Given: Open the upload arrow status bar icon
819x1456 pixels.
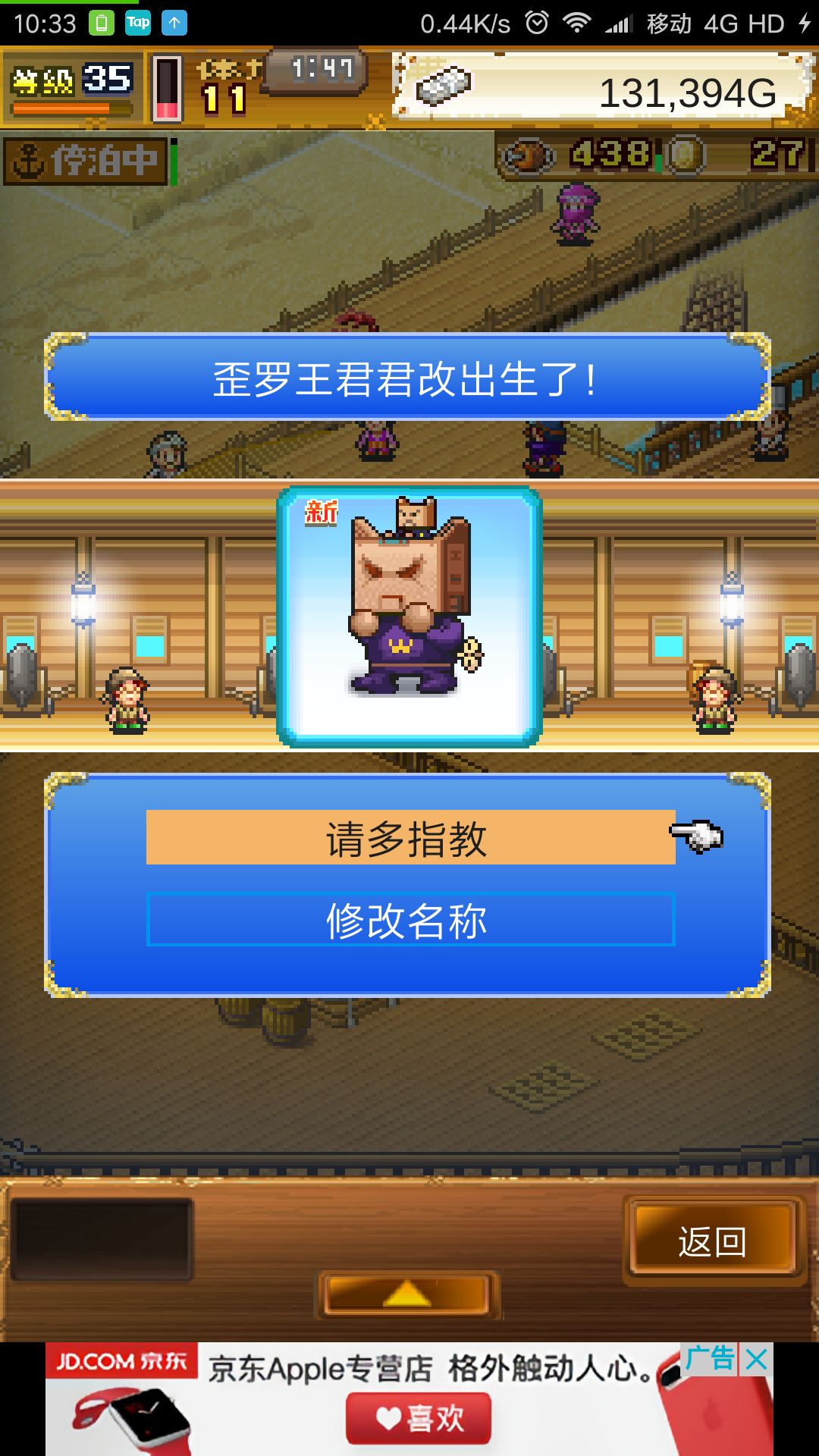Looking at the screenshot, I should (176, 23).
